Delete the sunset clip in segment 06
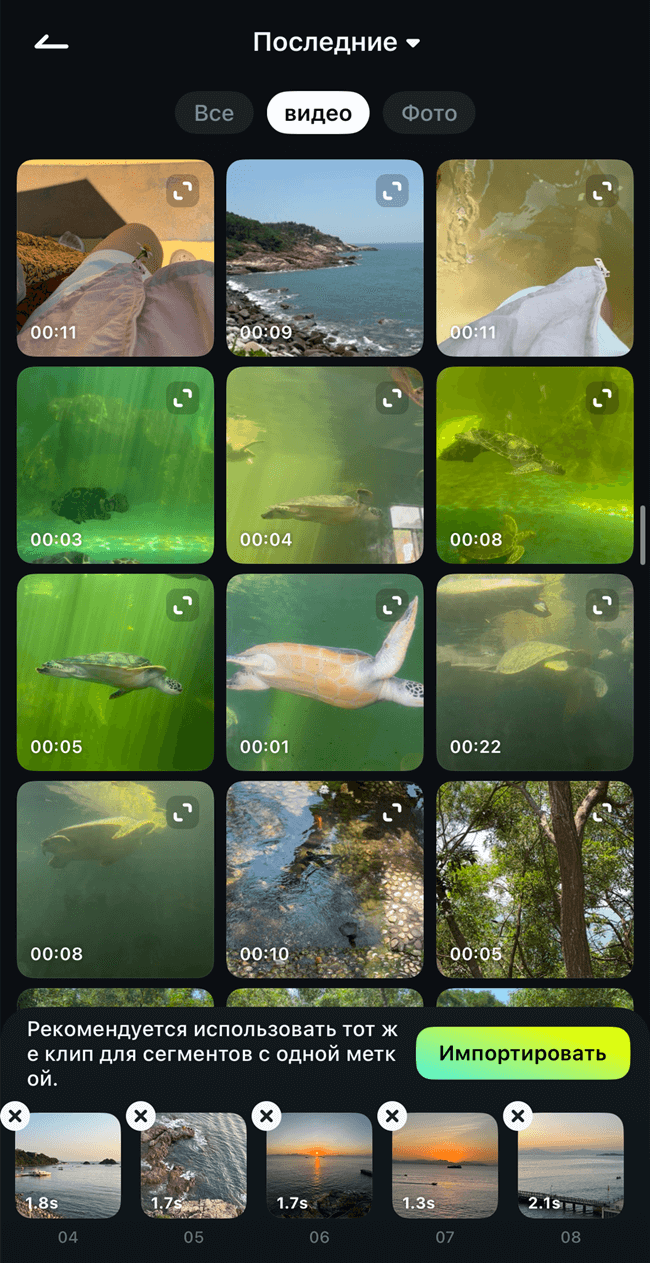Screen dimensions: 650x1263 267,1116
